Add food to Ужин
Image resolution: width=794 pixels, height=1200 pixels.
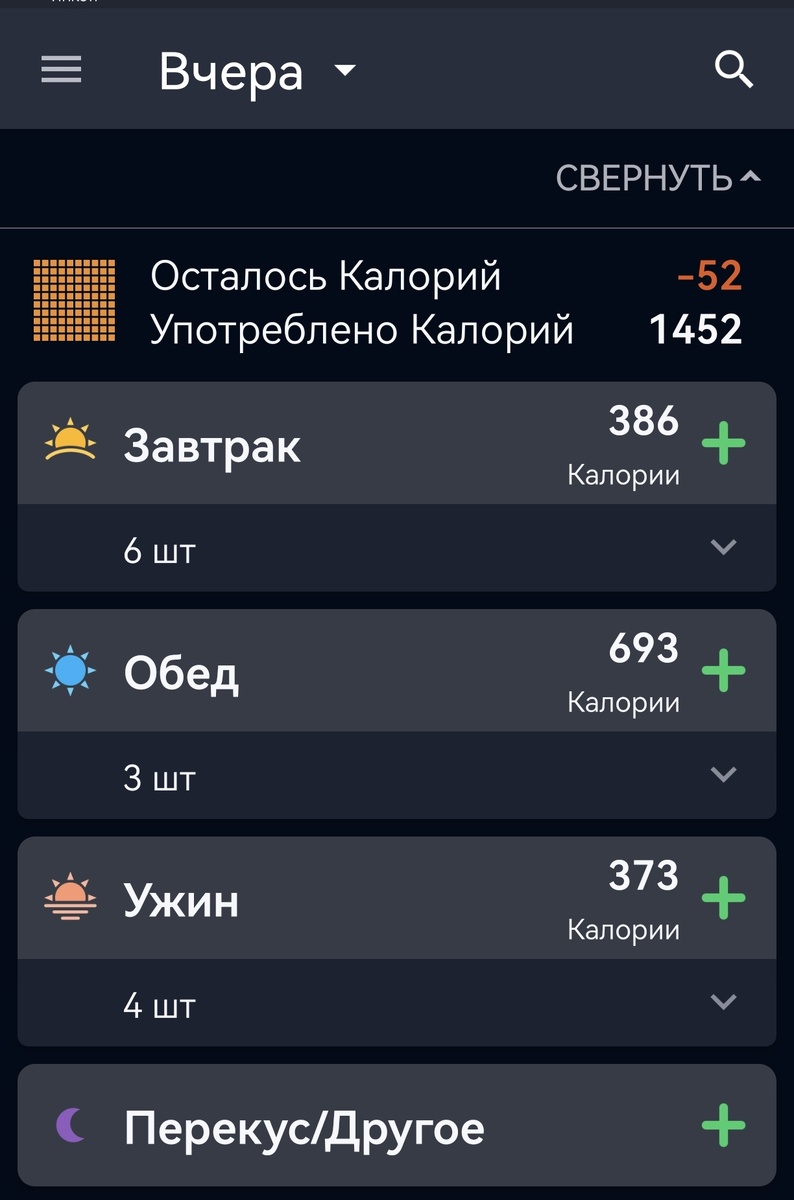point(723,898)
